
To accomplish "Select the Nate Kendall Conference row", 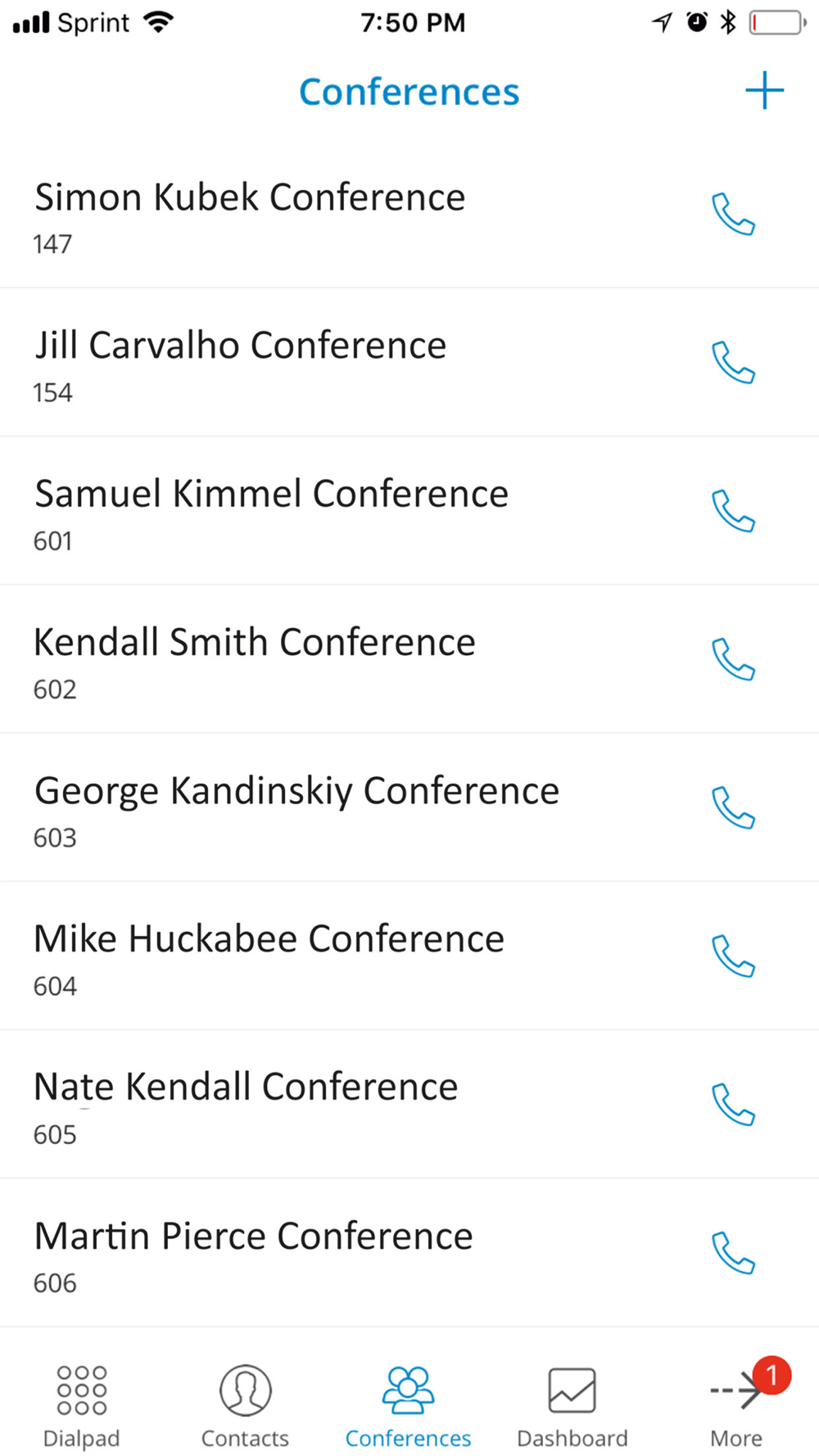I will pos(246,1106).
